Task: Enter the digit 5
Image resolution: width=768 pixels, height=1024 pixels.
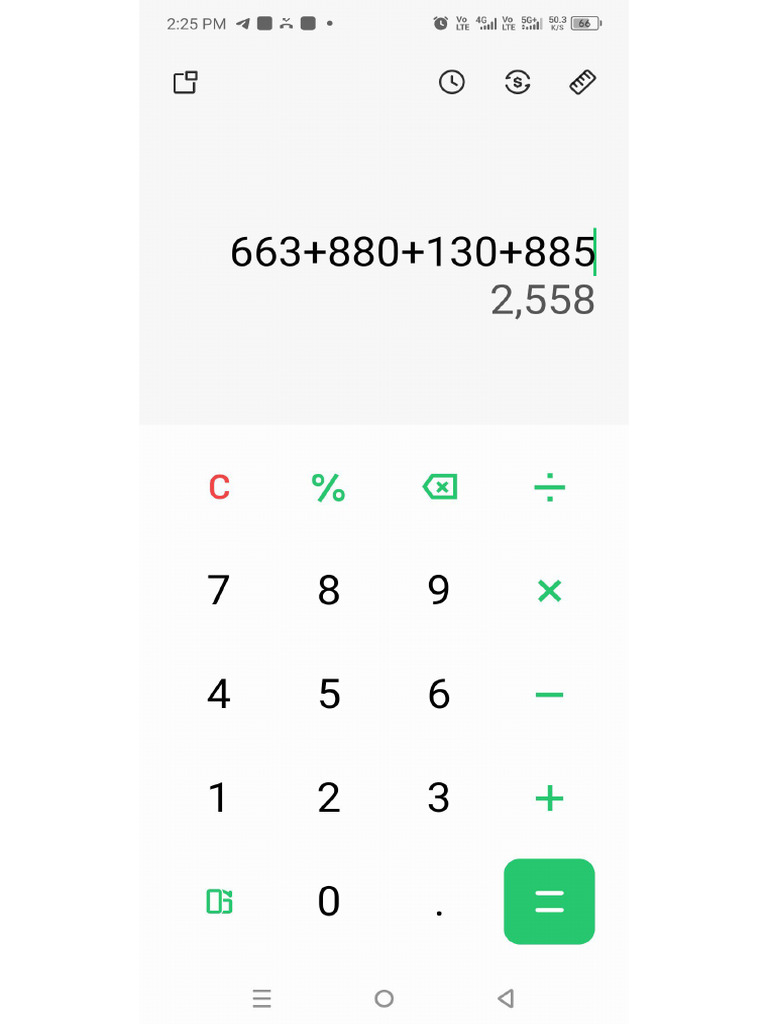Action: coord(329,695)
